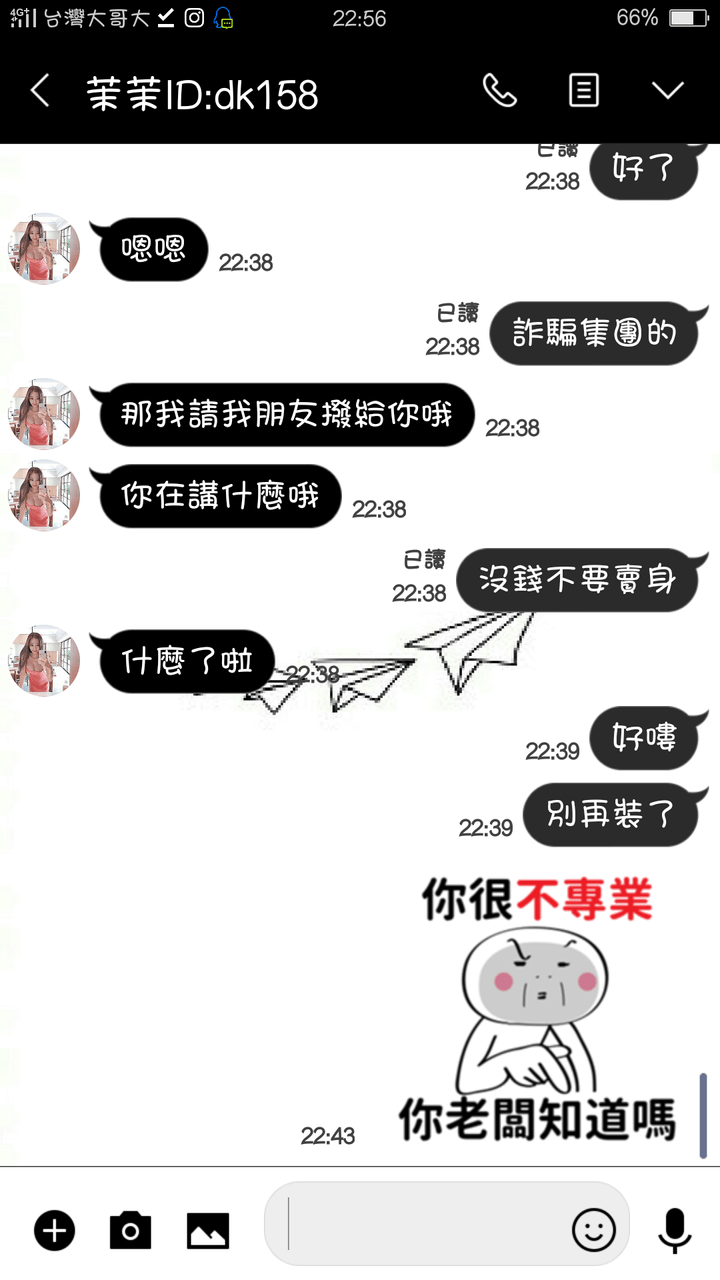The image size is (720, 1280).
Task: Launch the camera to take a photo
Action: point(130,1230)
